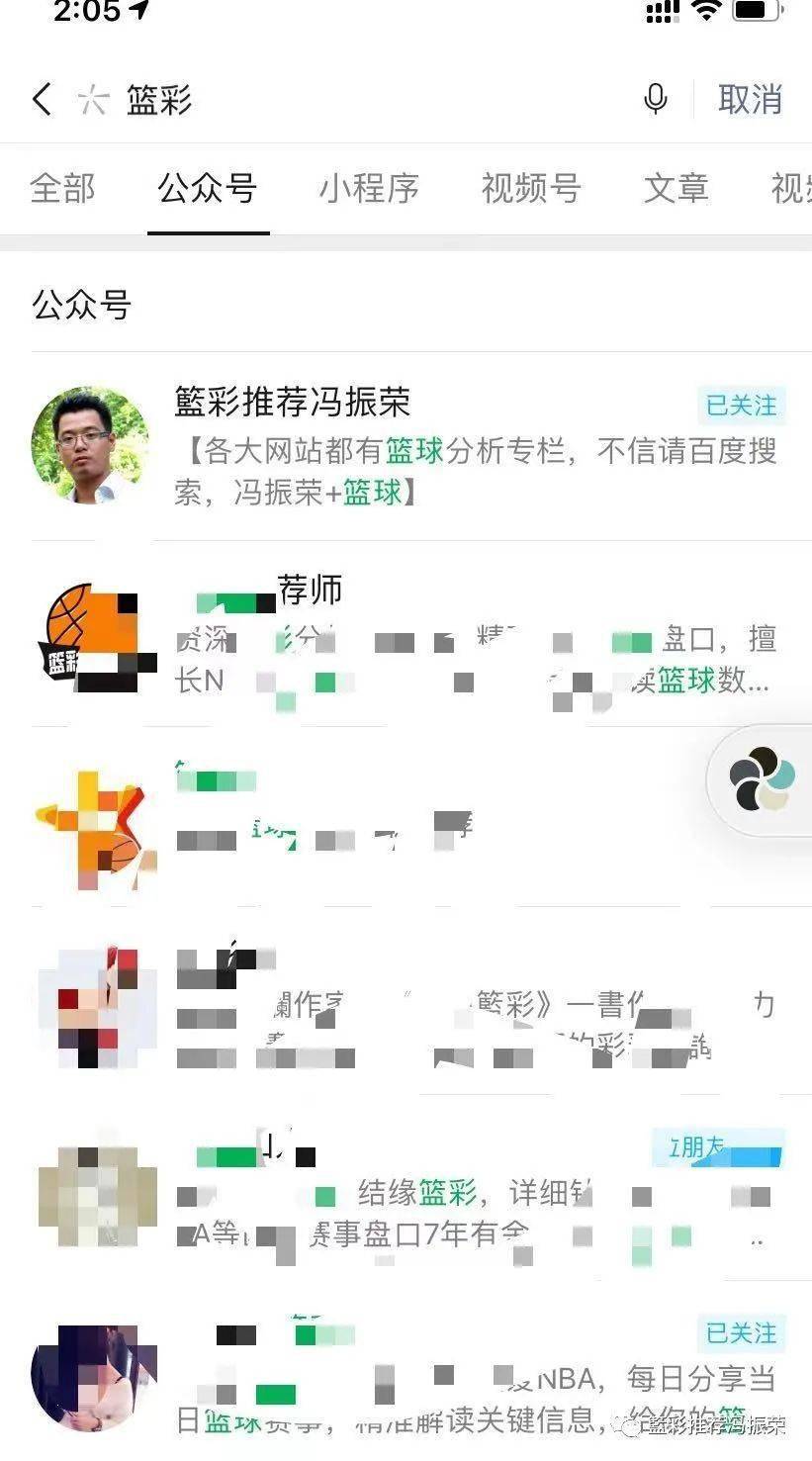Cancel the search with 取消

750,99
